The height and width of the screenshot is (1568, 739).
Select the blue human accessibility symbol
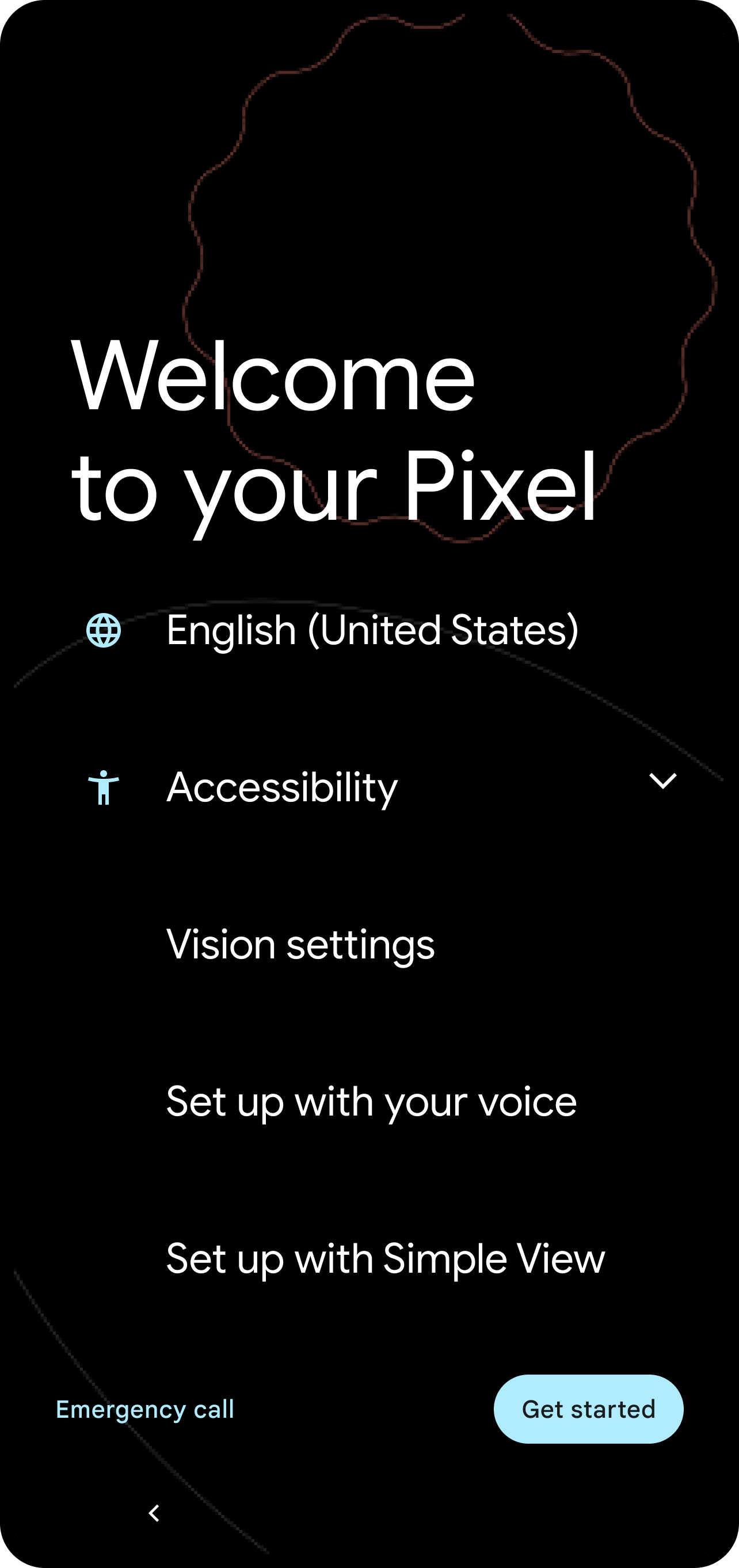click(x=104, y=787)
